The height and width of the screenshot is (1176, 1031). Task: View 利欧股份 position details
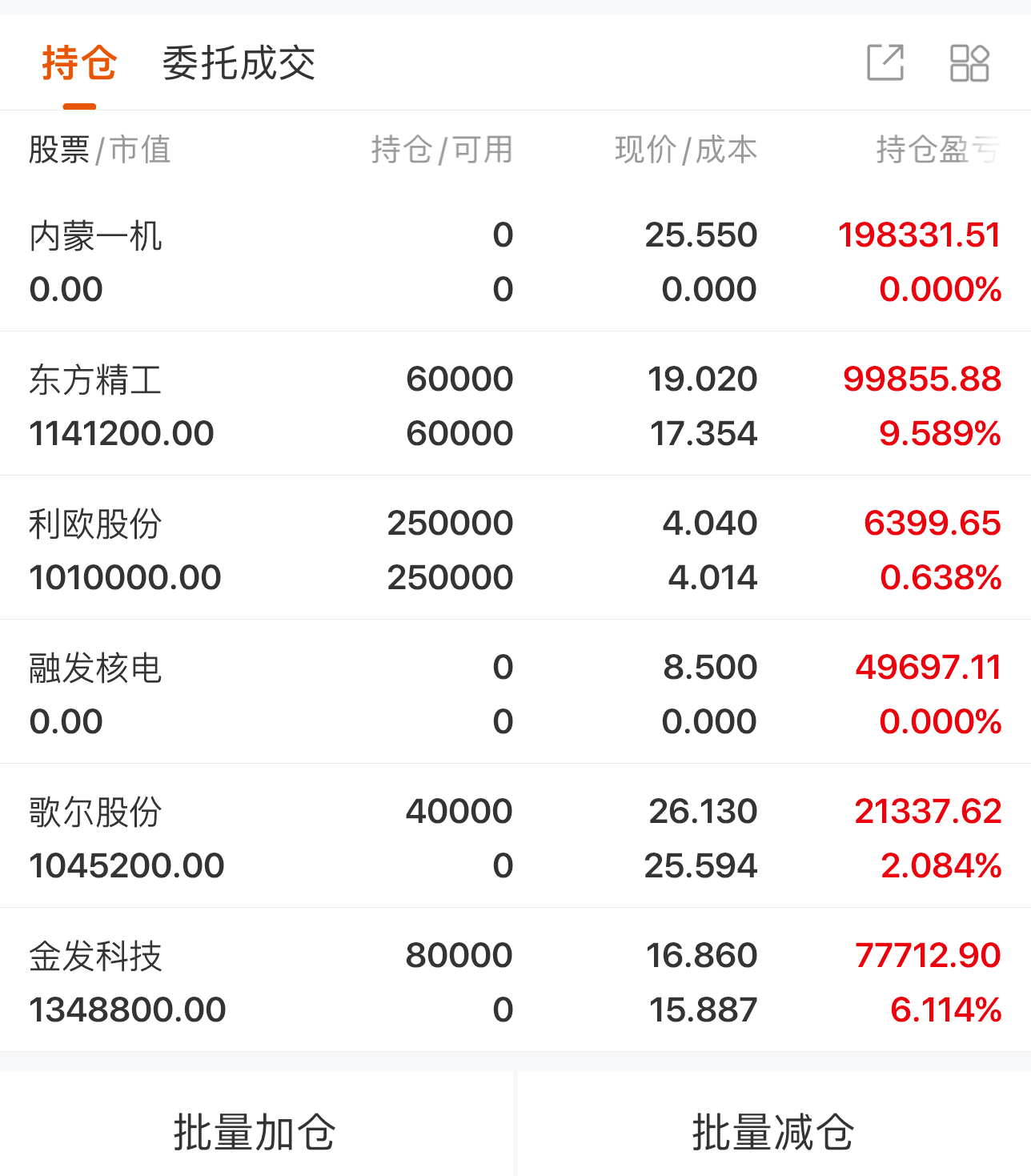tap(515, 550)
